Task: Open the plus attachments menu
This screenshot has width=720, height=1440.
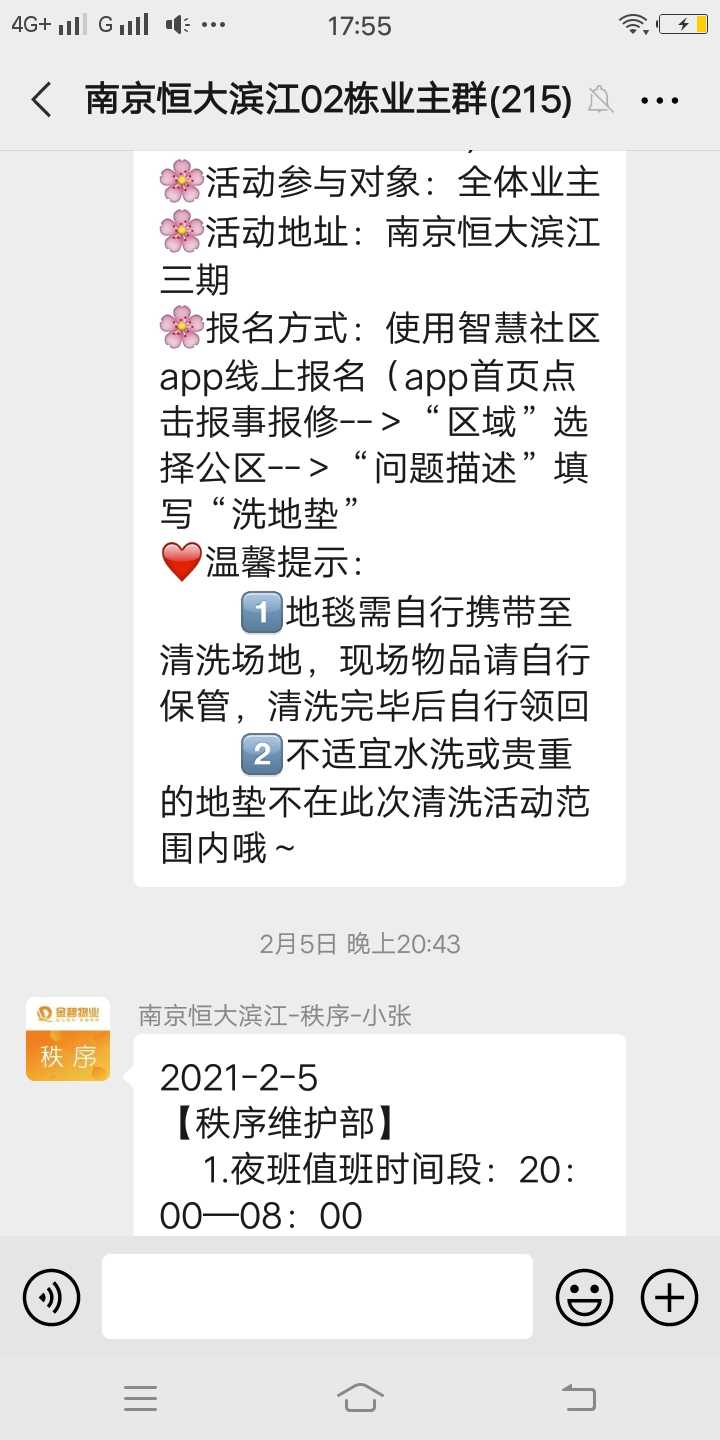Action: [669, 1297]
